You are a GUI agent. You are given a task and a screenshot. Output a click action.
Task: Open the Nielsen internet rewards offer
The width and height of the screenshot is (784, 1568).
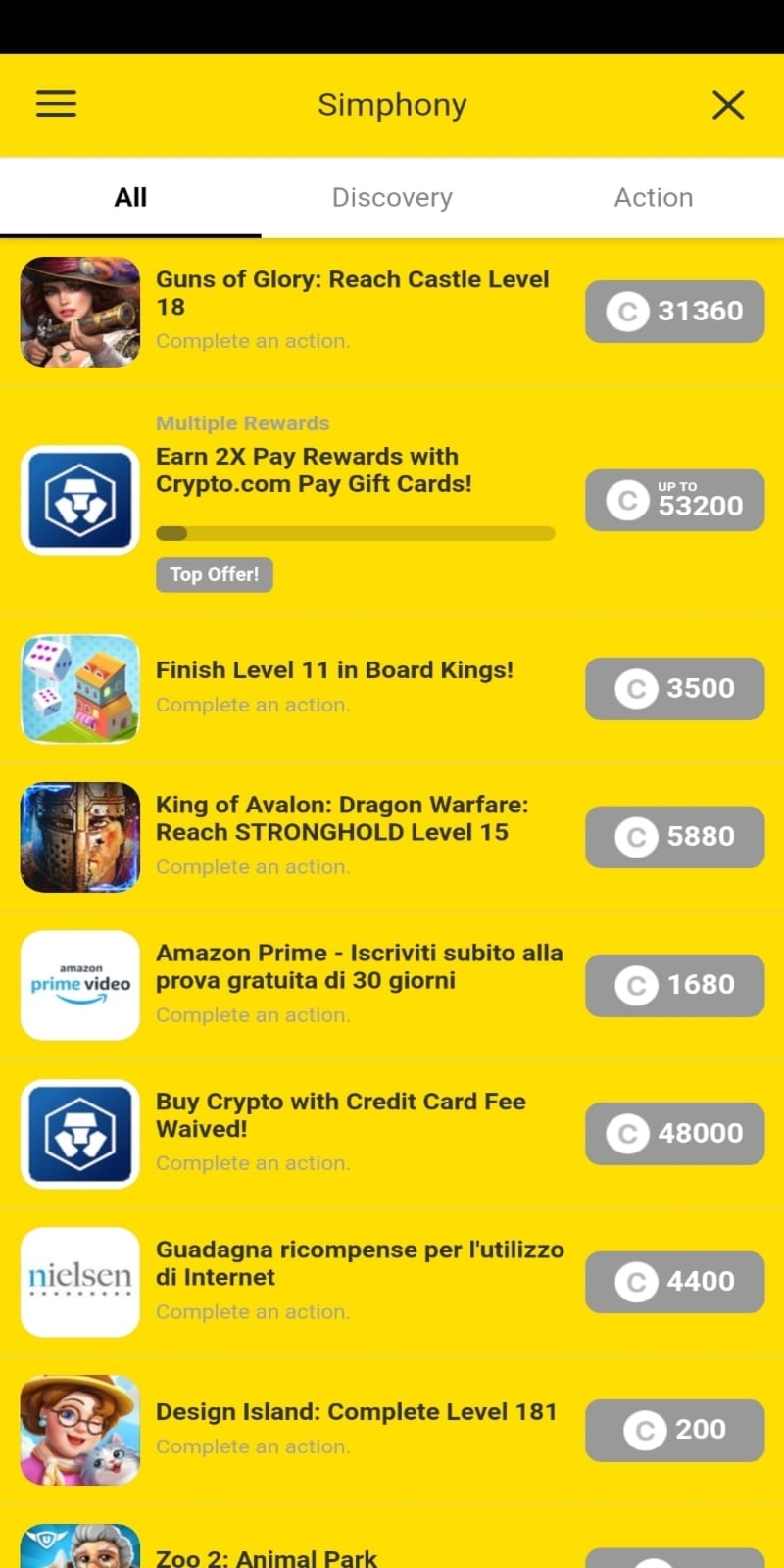pyautogui.click(x=359, y=1263)
